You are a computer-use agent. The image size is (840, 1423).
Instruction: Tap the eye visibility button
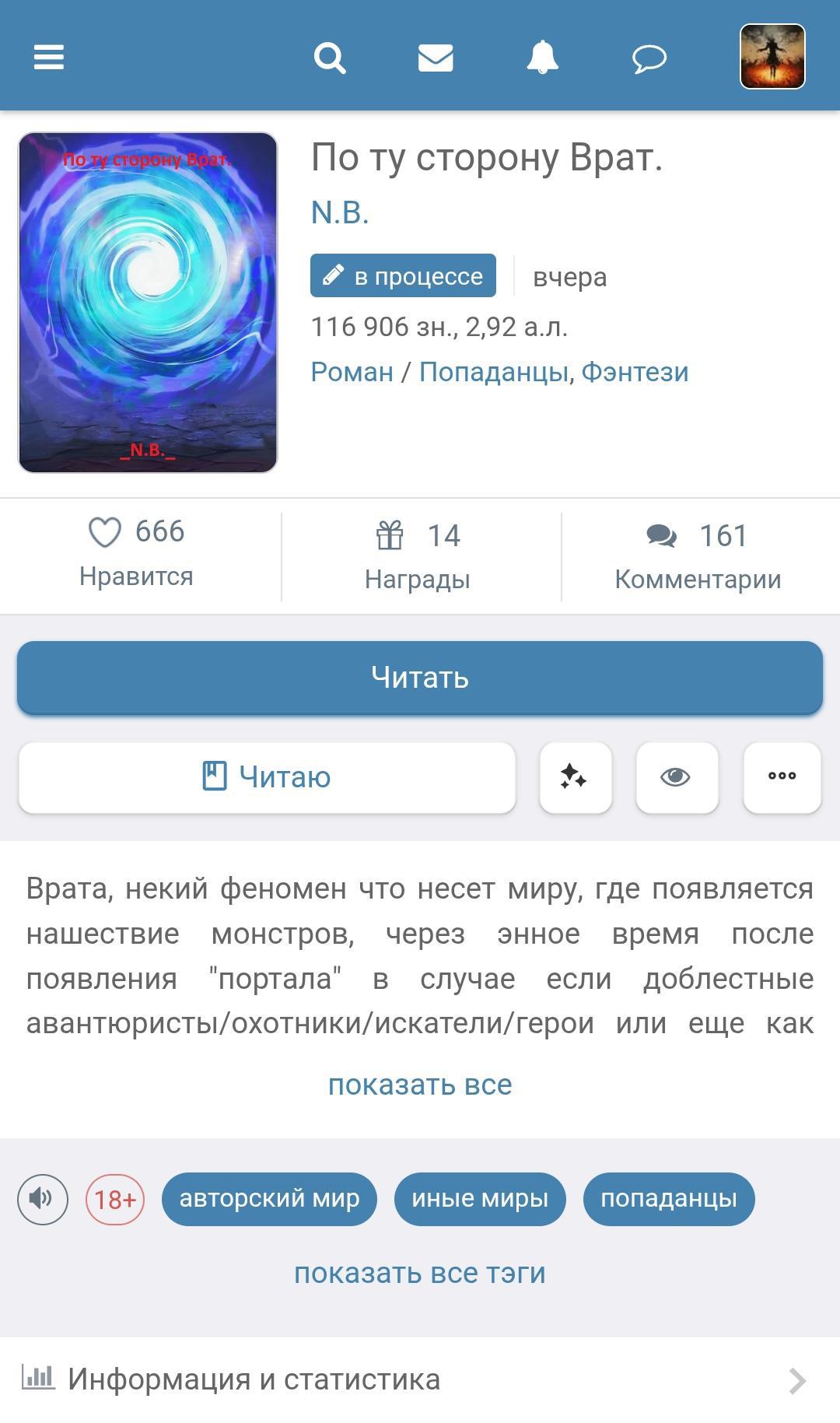(676, 777)
